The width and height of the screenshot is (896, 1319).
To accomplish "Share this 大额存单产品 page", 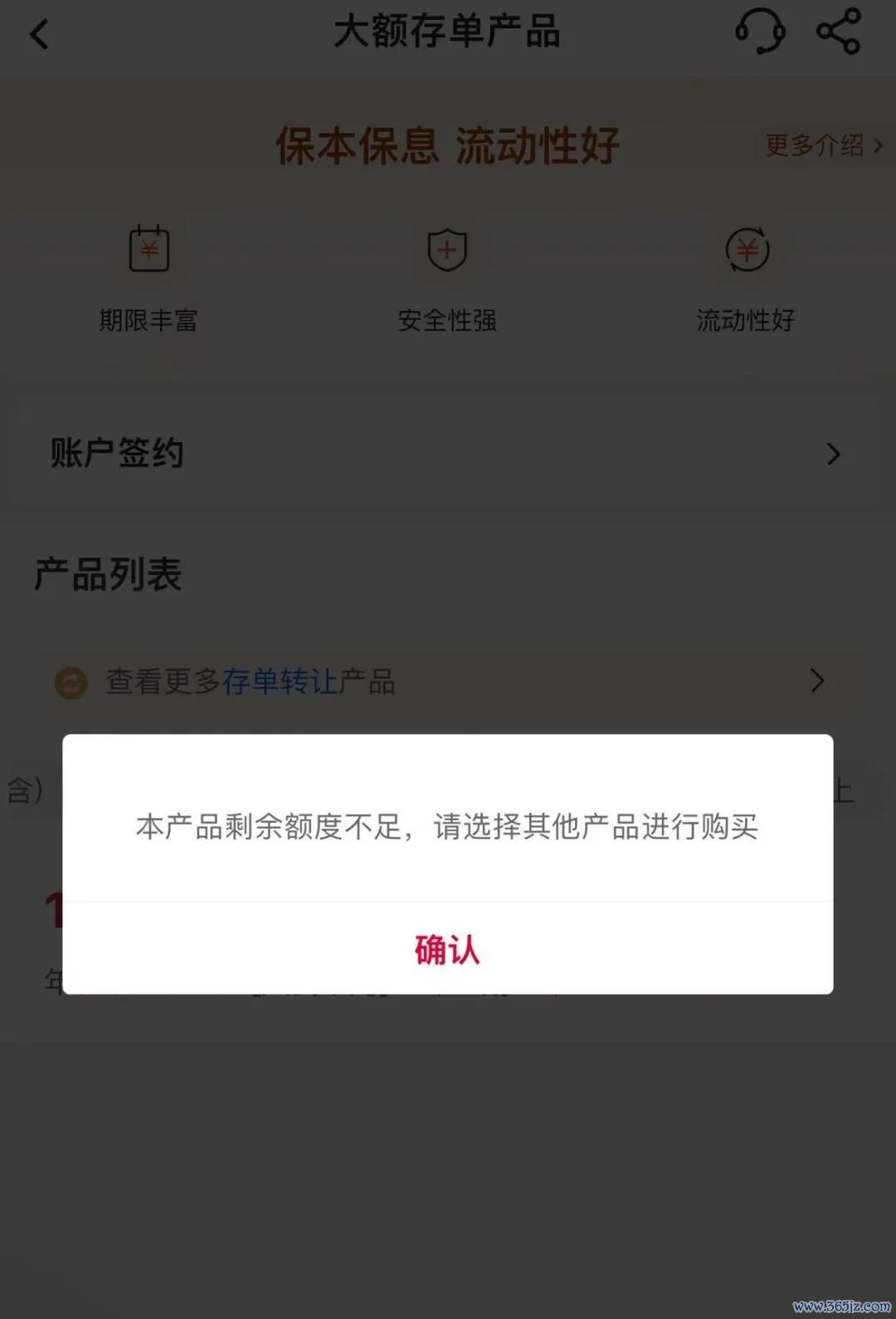I will (x=838, y=32).
